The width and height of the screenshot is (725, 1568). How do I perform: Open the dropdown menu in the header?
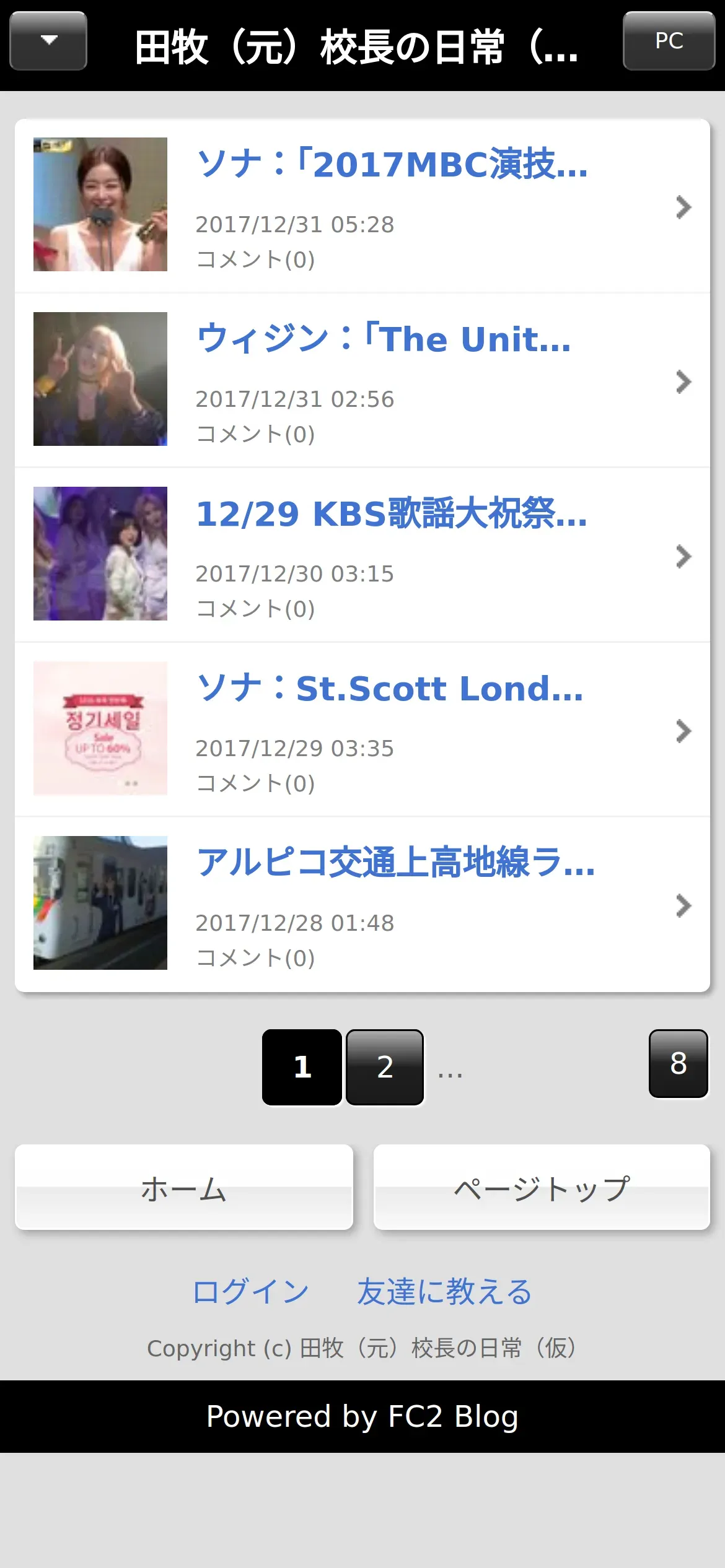[48, 41]
